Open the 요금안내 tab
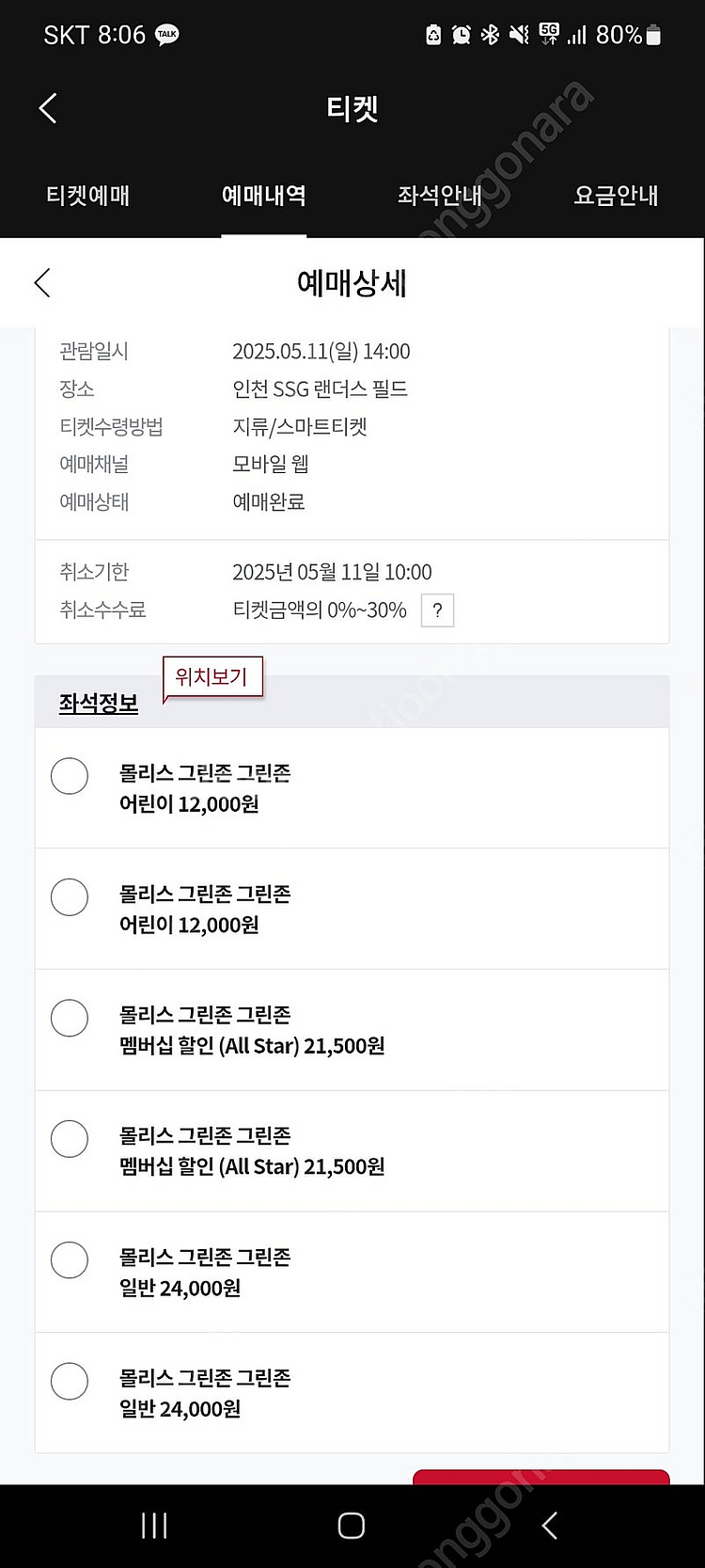Screen dimensions: 705x1568 (616, 196)
